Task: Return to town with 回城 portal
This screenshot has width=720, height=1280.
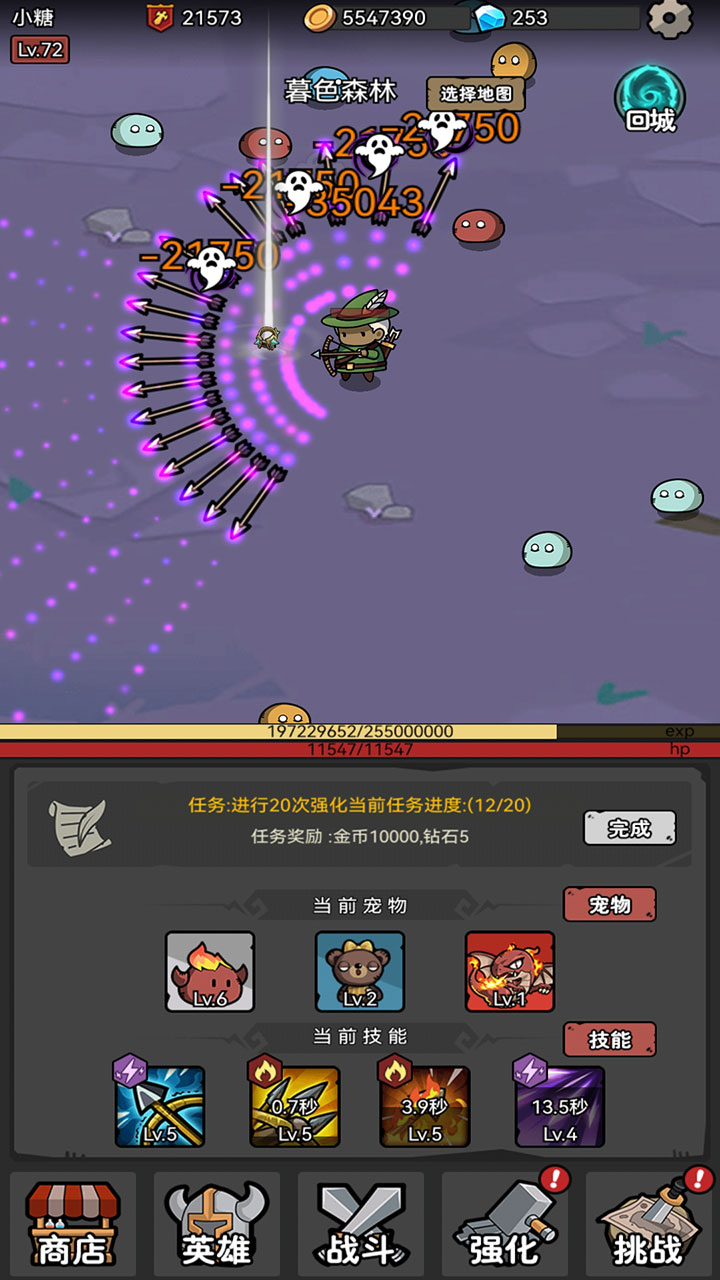Action: [x=650, y=100]
